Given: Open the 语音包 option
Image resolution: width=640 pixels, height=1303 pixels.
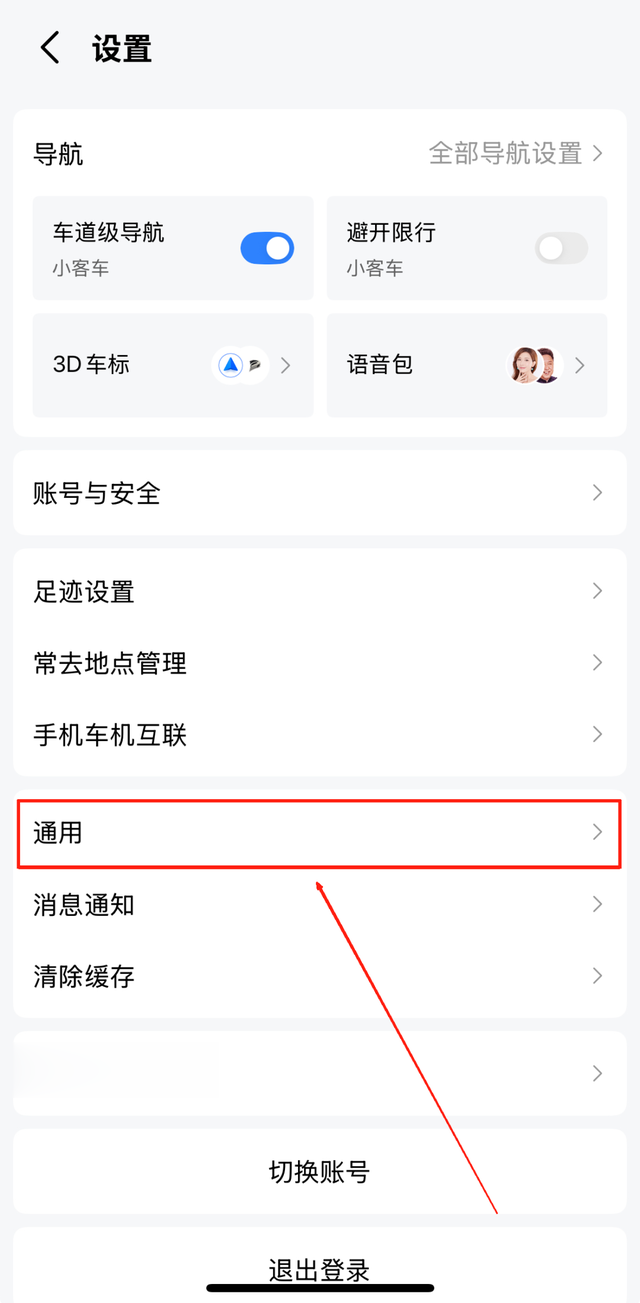Looking at the screenshot, I should [467, 365].
